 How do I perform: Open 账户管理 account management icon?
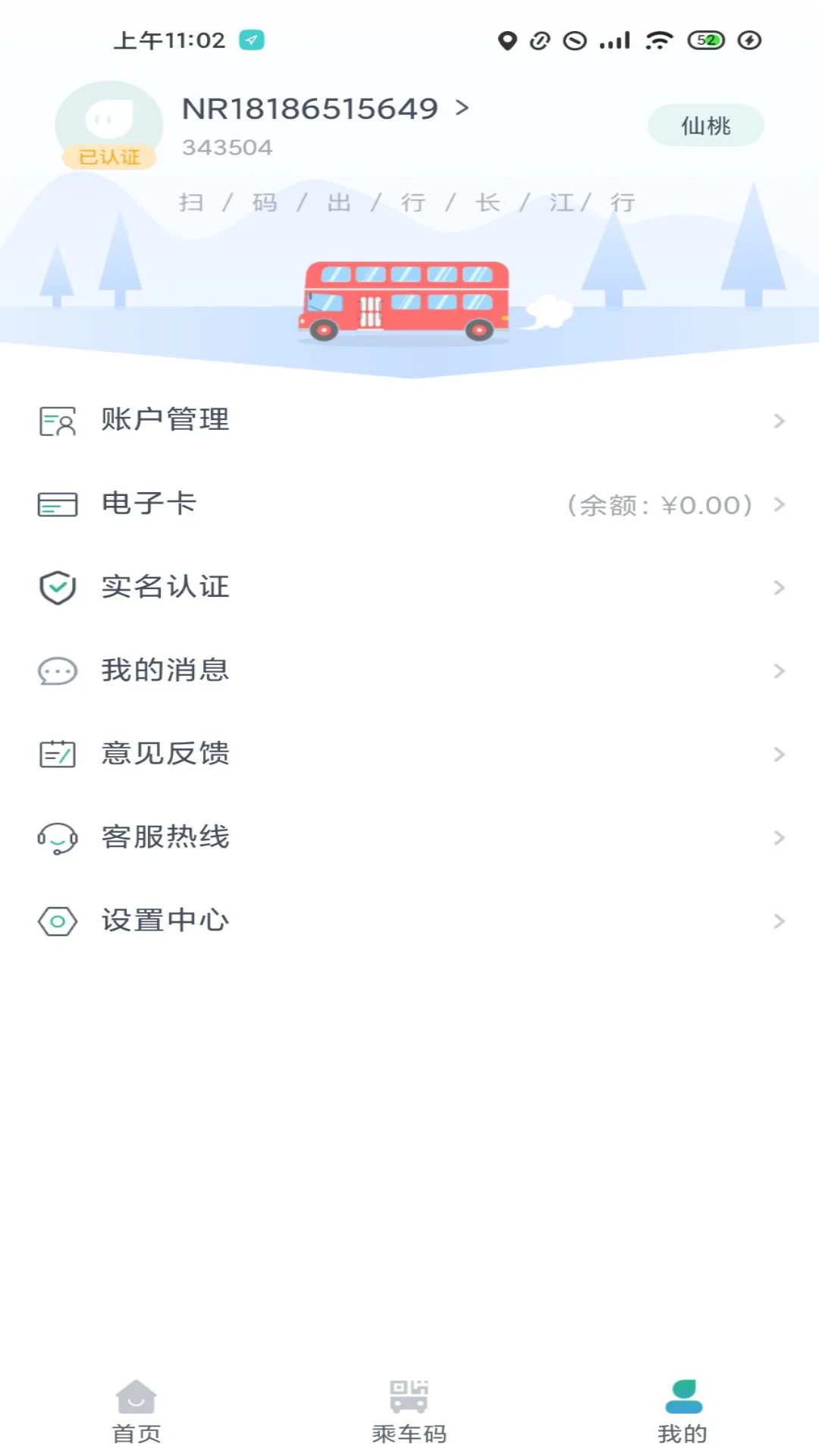click(x=57, y=421)
